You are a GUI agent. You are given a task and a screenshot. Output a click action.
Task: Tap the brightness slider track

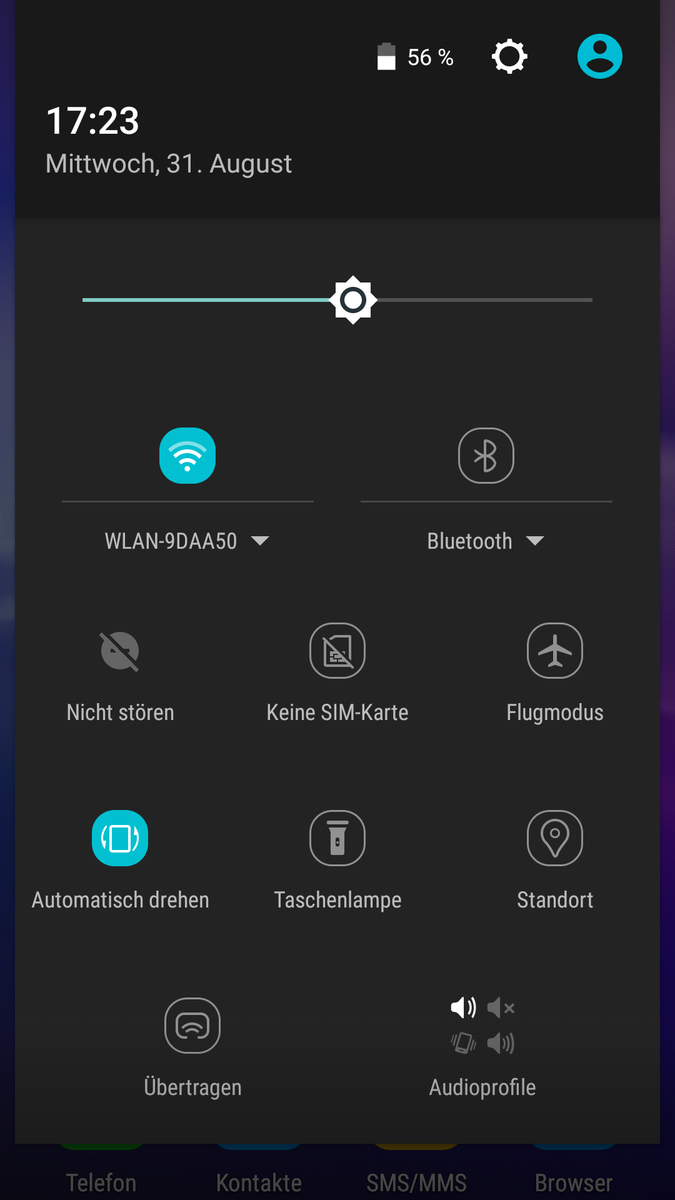(337, 300)
